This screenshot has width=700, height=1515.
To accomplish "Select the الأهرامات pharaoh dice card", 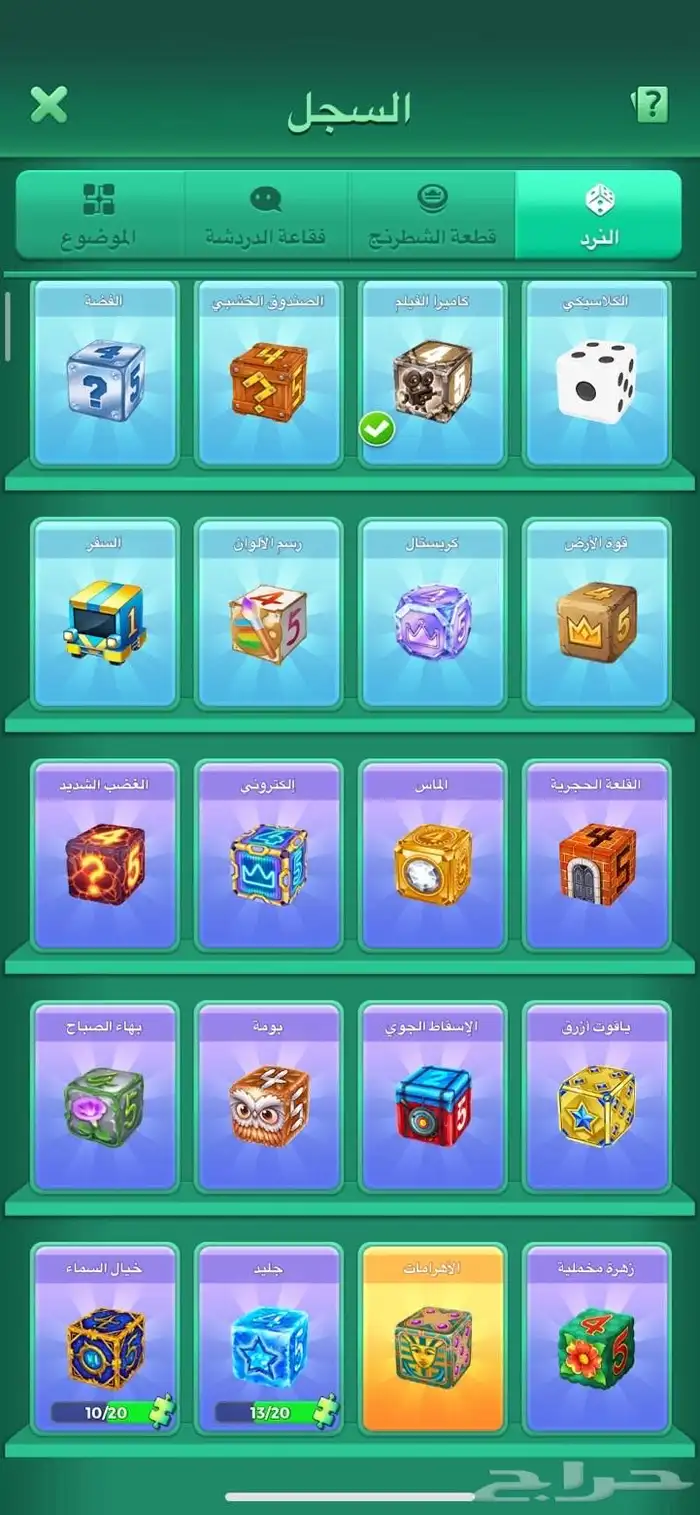I will (432, 1339).
